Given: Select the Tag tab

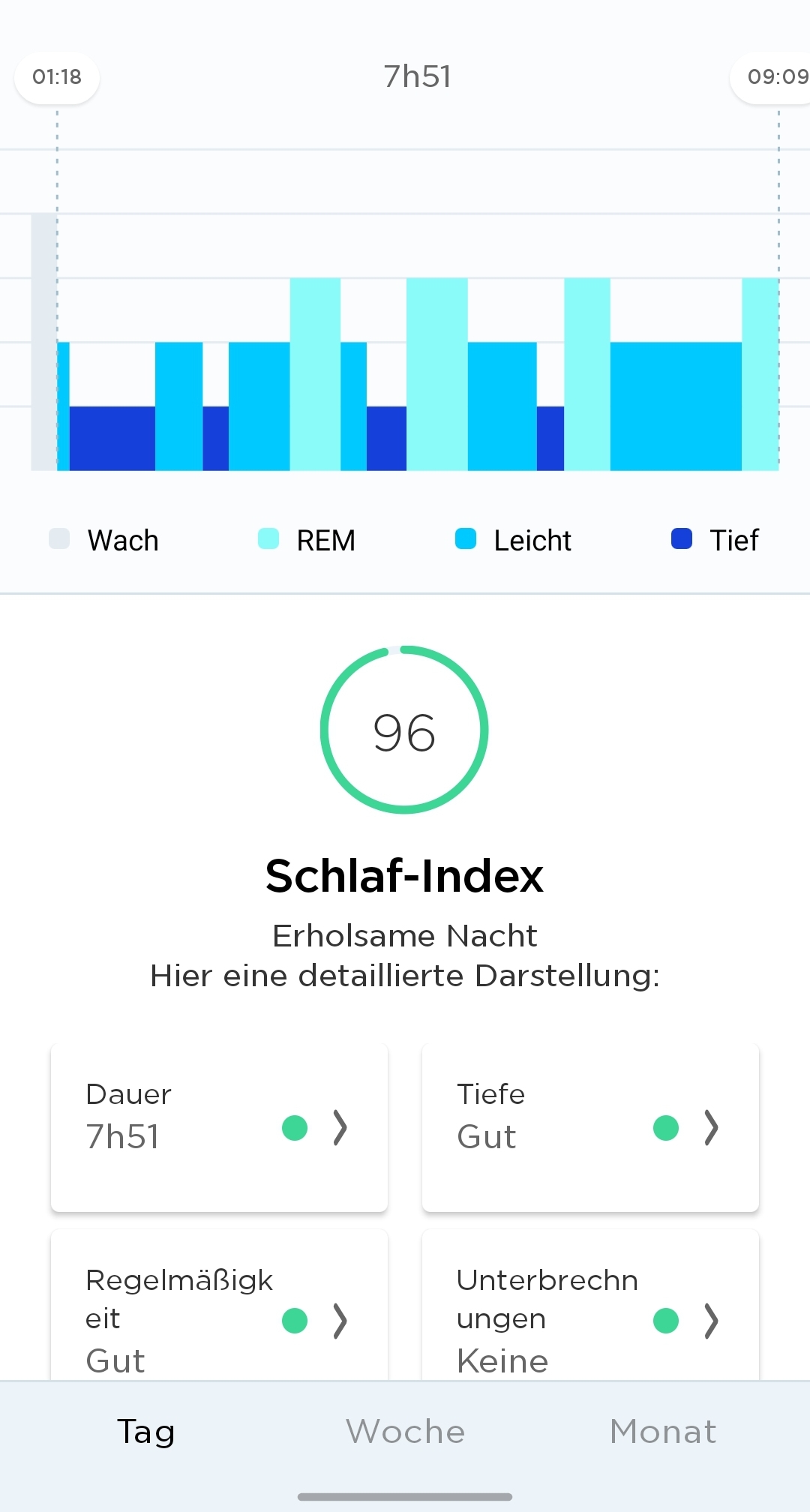Looking at the screenshot, I should [146, 1431].
